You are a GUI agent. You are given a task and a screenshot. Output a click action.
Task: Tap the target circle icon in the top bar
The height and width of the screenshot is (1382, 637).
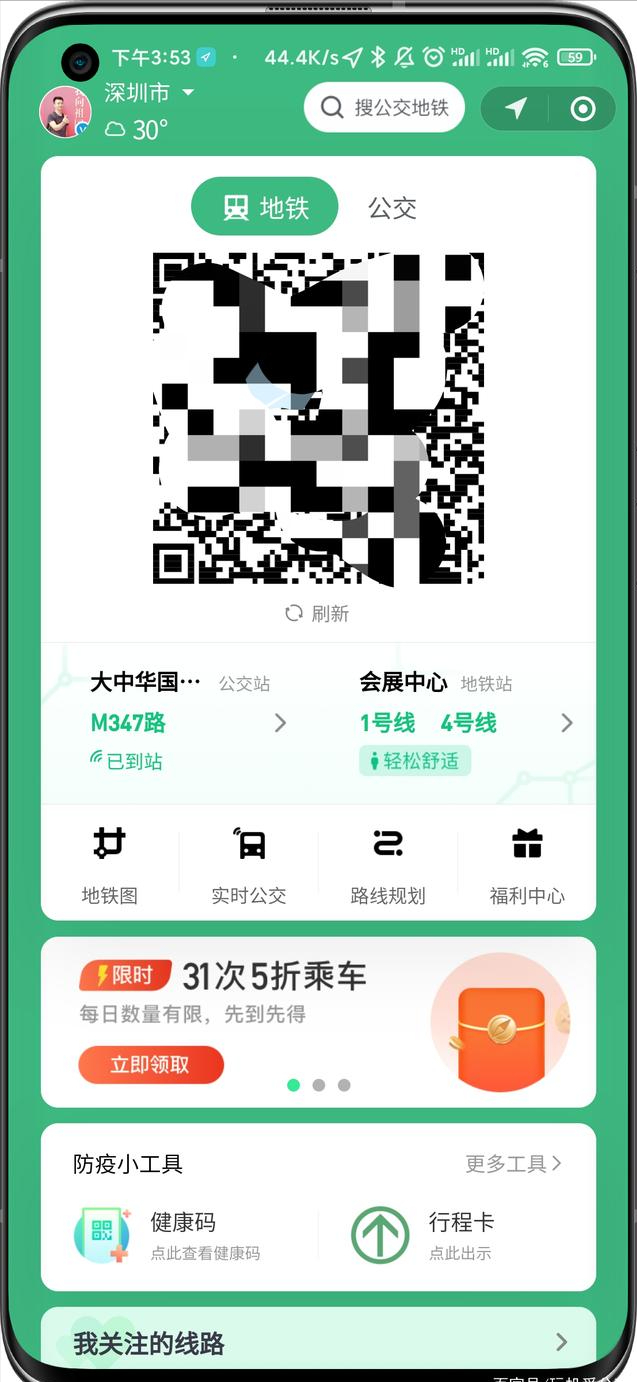[x=582, y=108]
